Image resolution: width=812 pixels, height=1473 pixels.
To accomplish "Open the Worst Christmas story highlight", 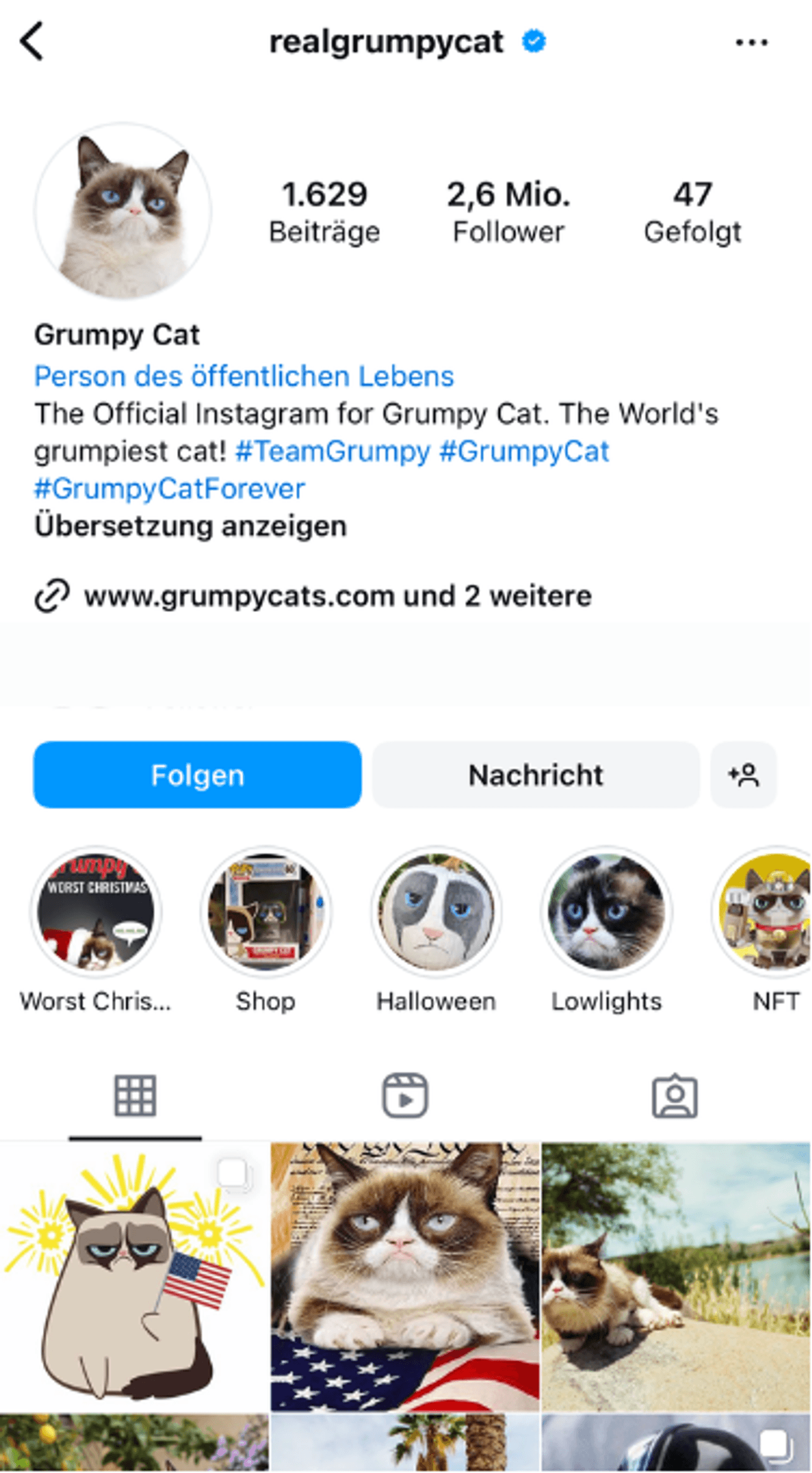I will [x=96, y=912].
